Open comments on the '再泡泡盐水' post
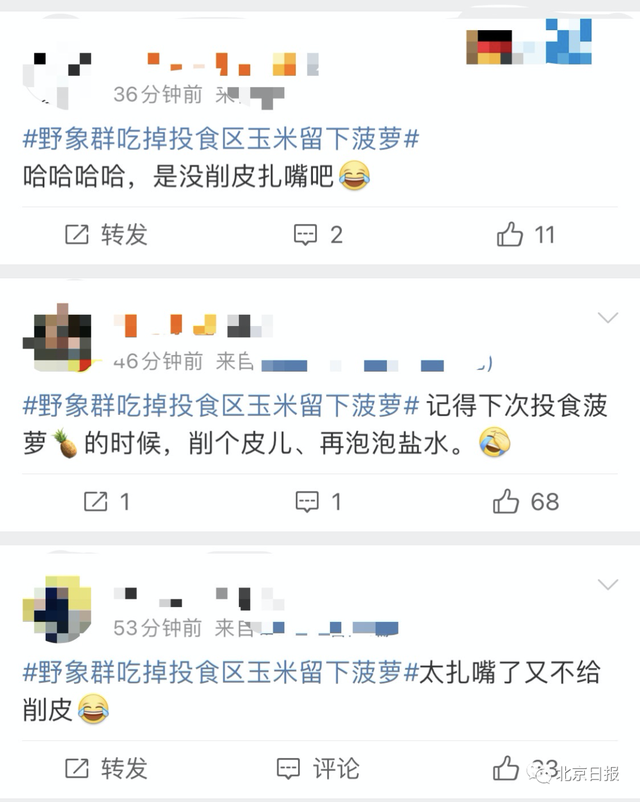The height and width of the screenshot is (802, 640). (x=320, y=502)
